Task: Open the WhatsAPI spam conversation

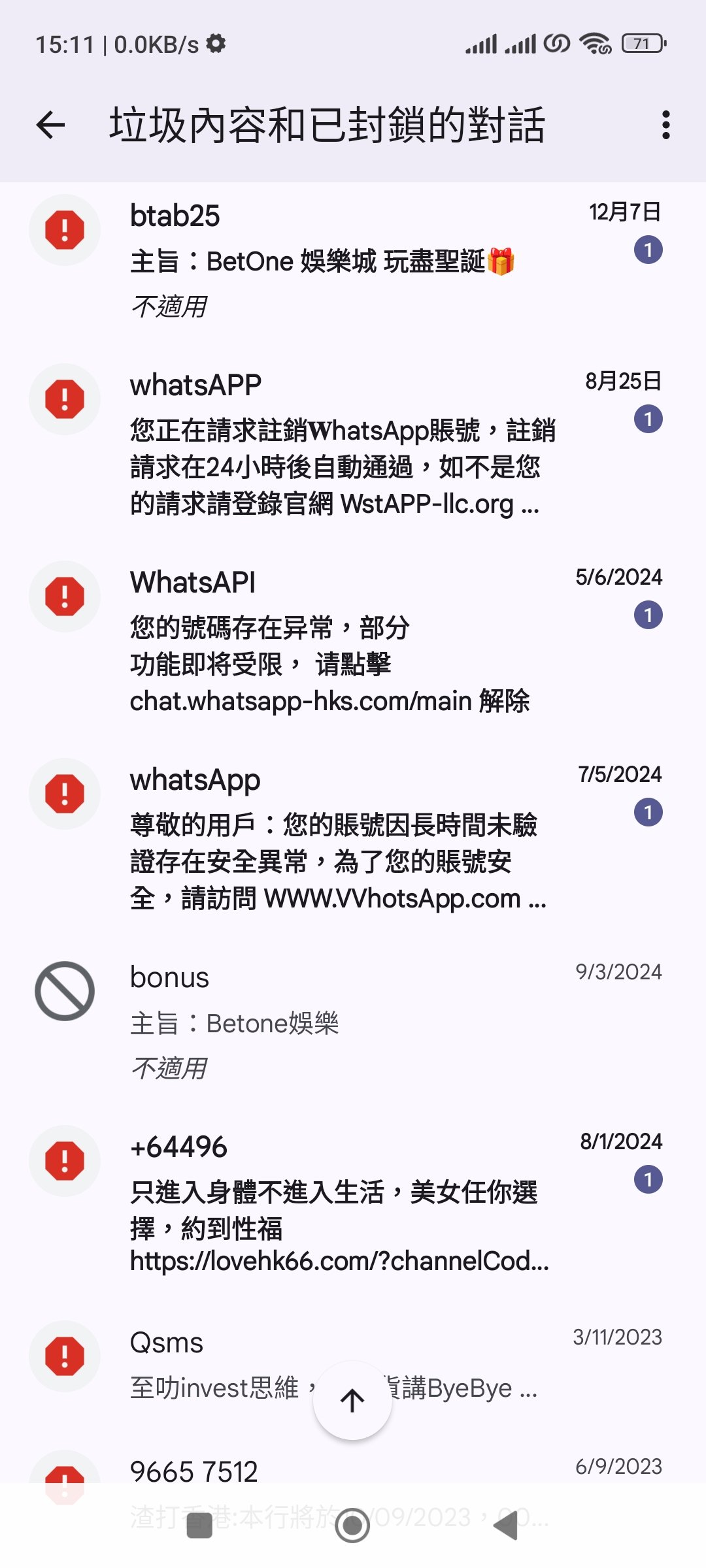Action: (x=340, y=640)
